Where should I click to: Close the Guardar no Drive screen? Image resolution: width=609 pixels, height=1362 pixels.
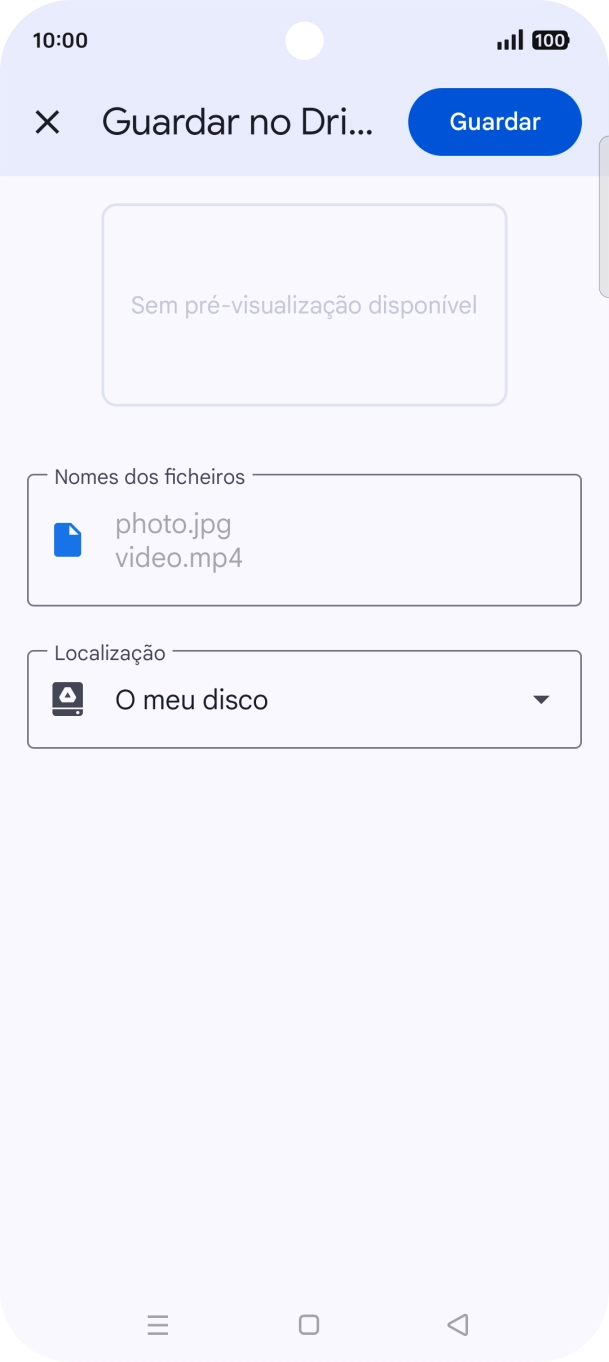(x=47, y=122)
